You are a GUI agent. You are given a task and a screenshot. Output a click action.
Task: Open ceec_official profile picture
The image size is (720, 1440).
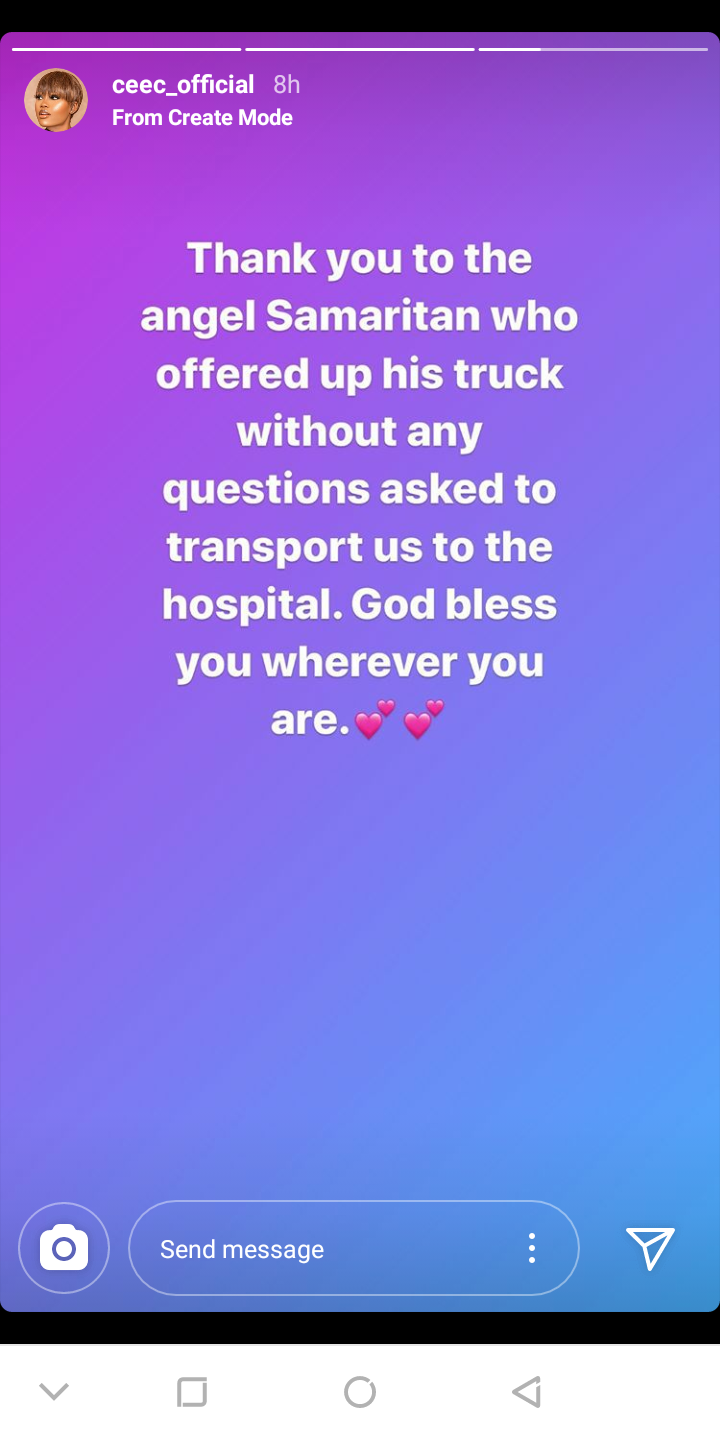click(x=56, y=100)
